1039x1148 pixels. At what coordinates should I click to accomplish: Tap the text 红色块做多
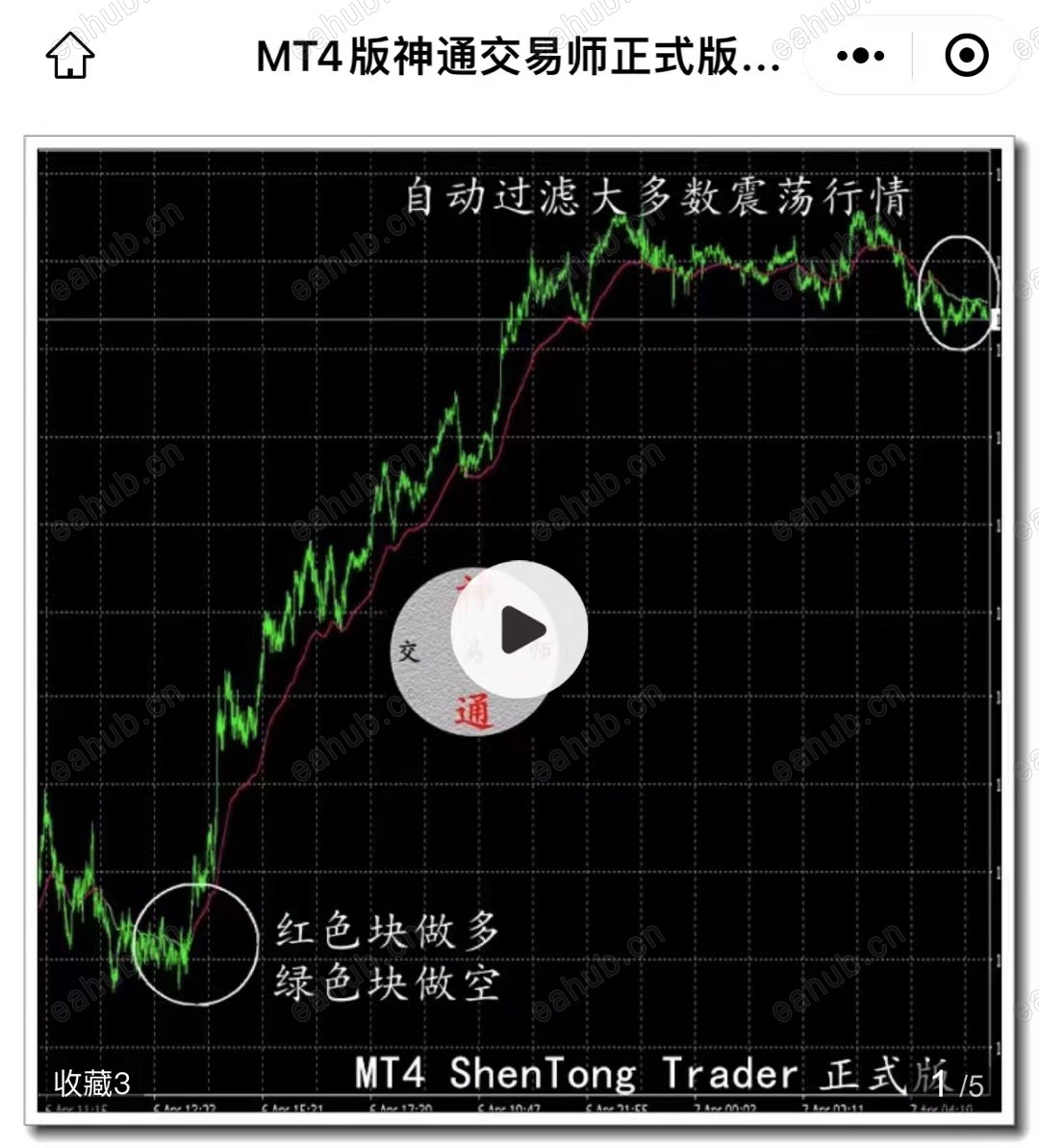point(385,931)
